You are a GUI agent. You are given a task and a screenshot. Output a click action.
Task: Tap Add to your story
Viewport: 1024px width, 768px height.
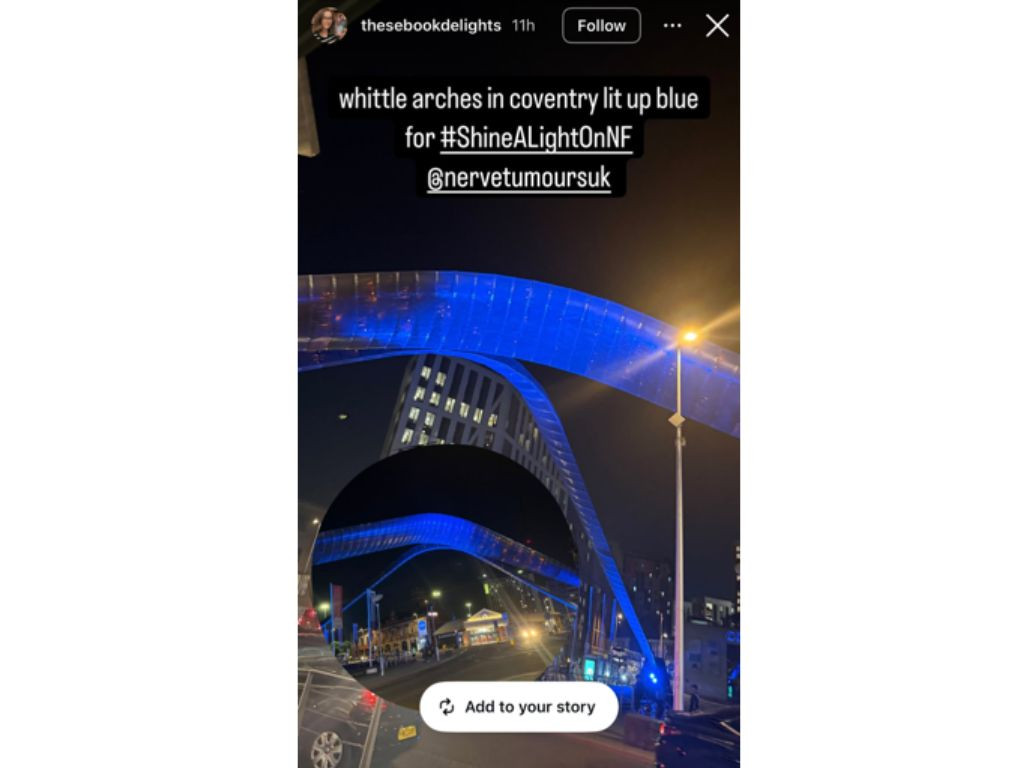[518, 707]
